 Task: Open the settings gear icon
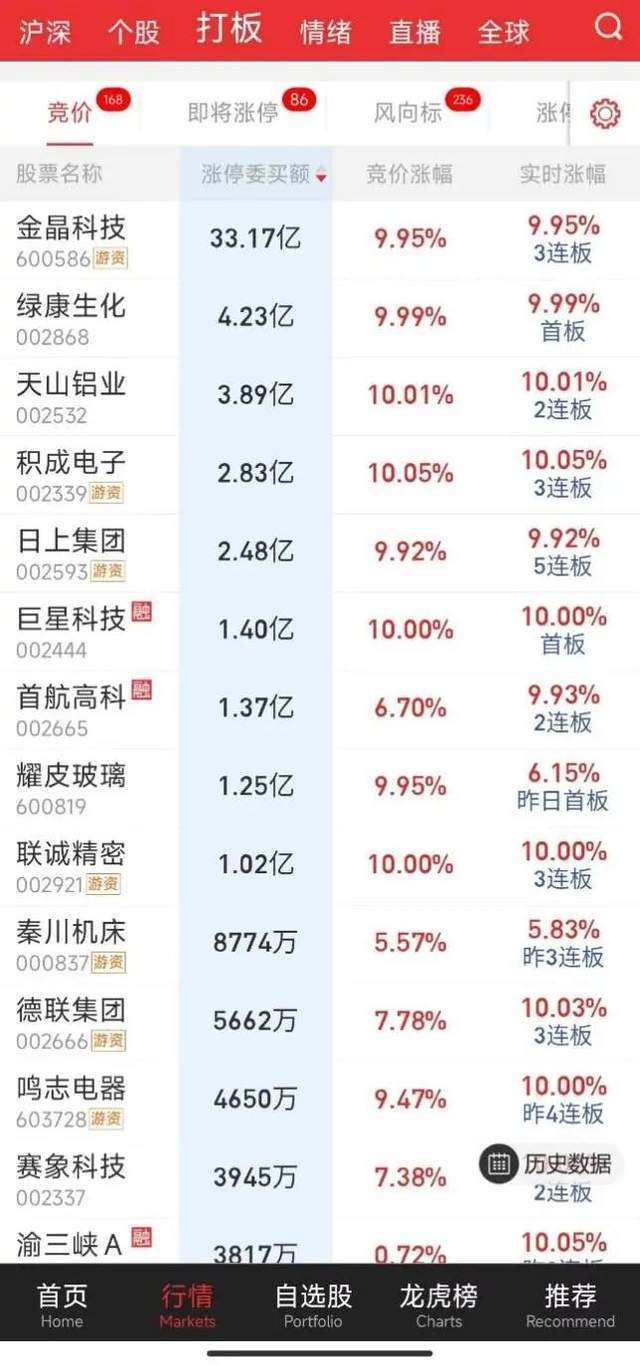point(605,114)
